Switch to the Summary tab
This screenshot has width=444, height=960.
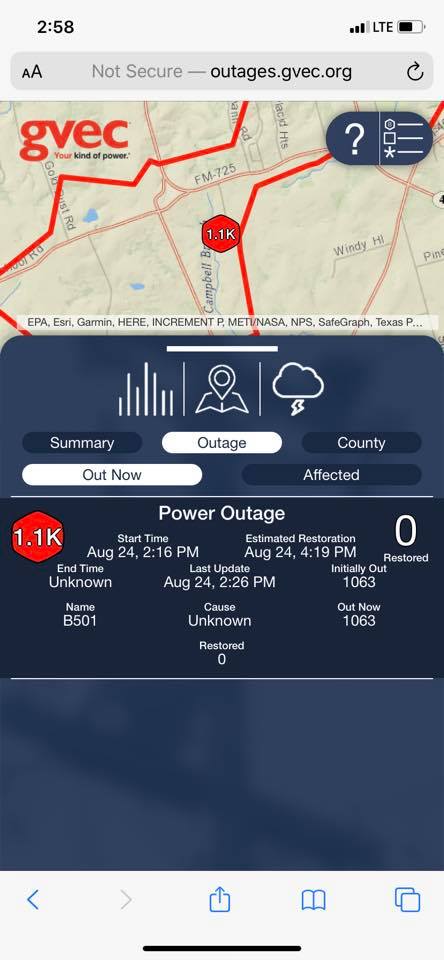[82, 443]
